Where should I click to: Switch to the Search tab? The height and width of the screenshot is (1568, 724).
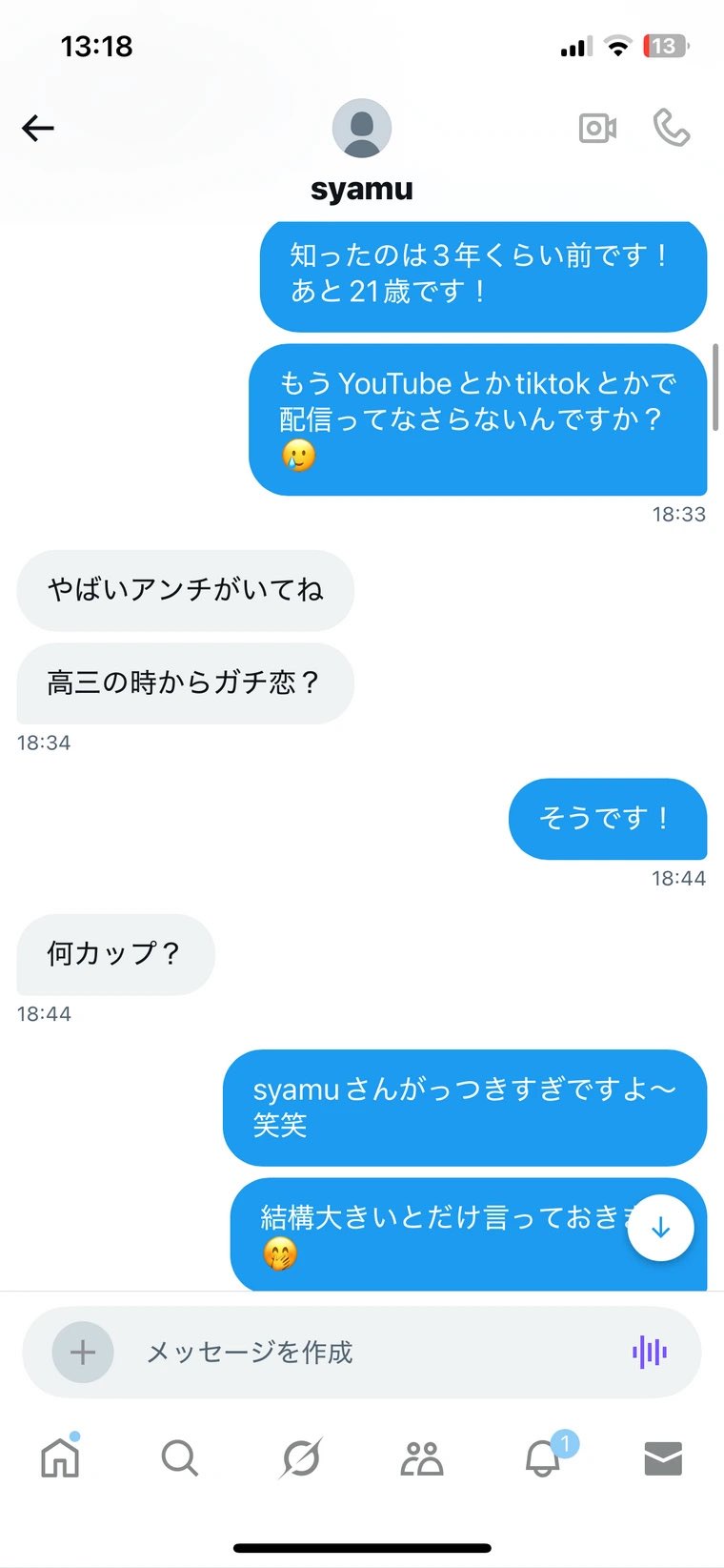[x=179, y=1458]
